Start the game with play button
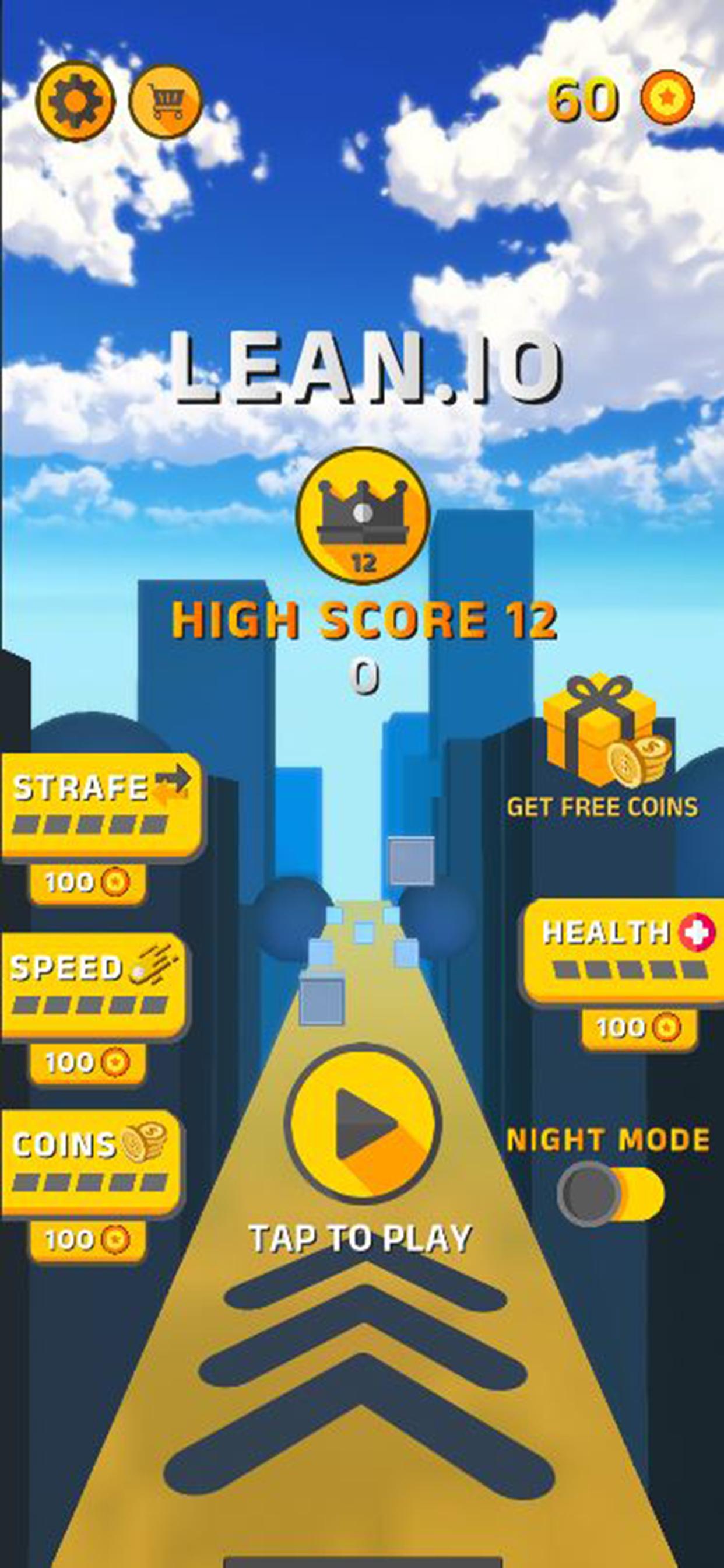Screen dimensions: 724x1568 click(x=363, y=1123)
